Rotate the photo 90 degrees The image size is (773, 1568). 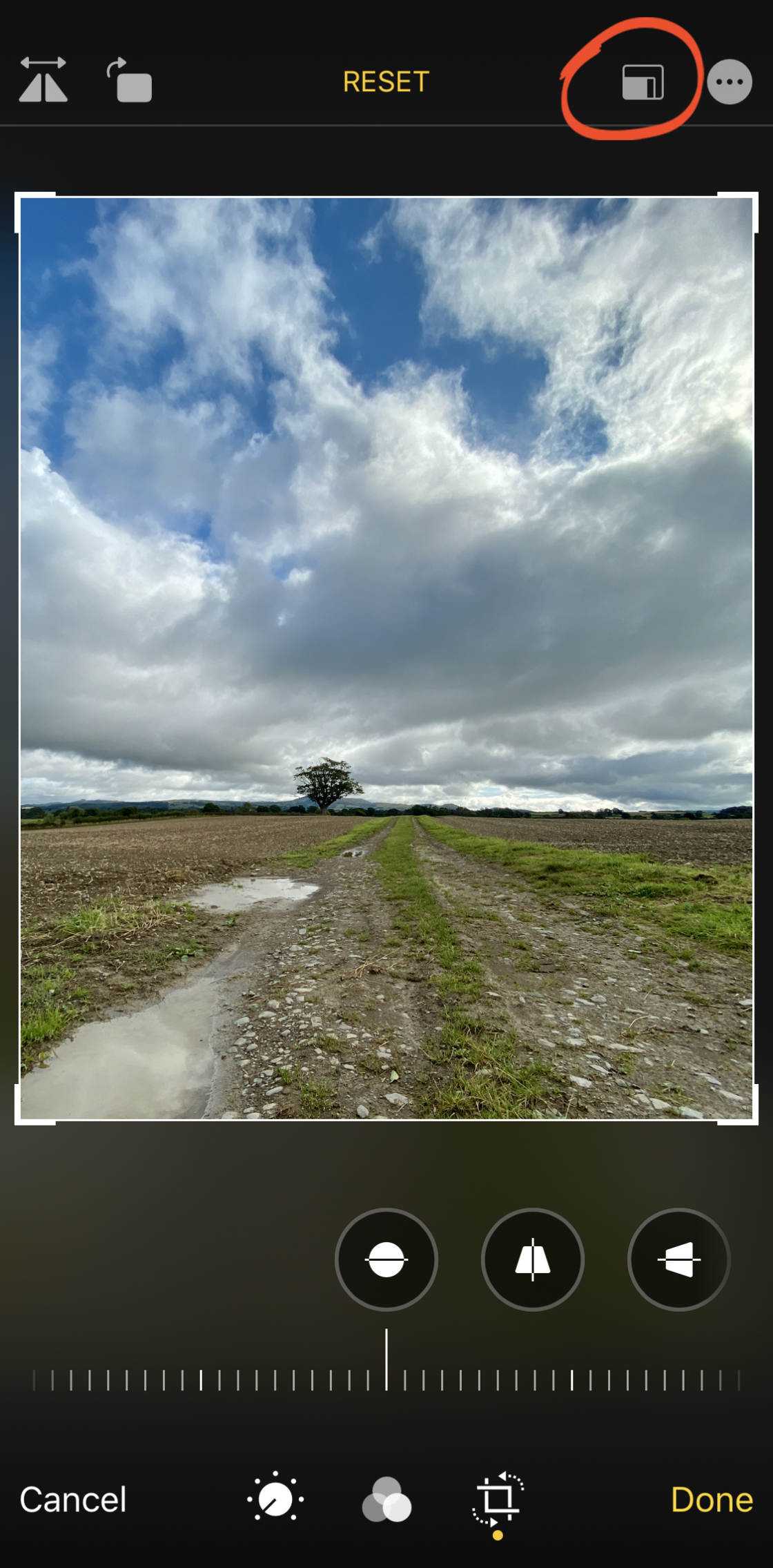click(130, 81)
